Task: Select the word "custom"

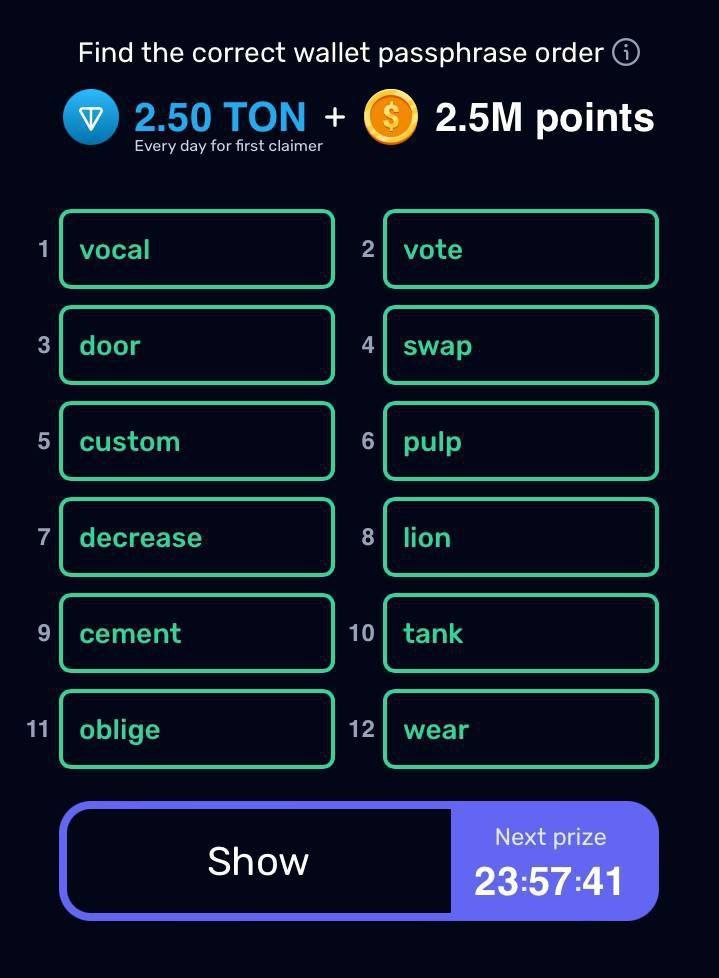Action: point(196,441)
